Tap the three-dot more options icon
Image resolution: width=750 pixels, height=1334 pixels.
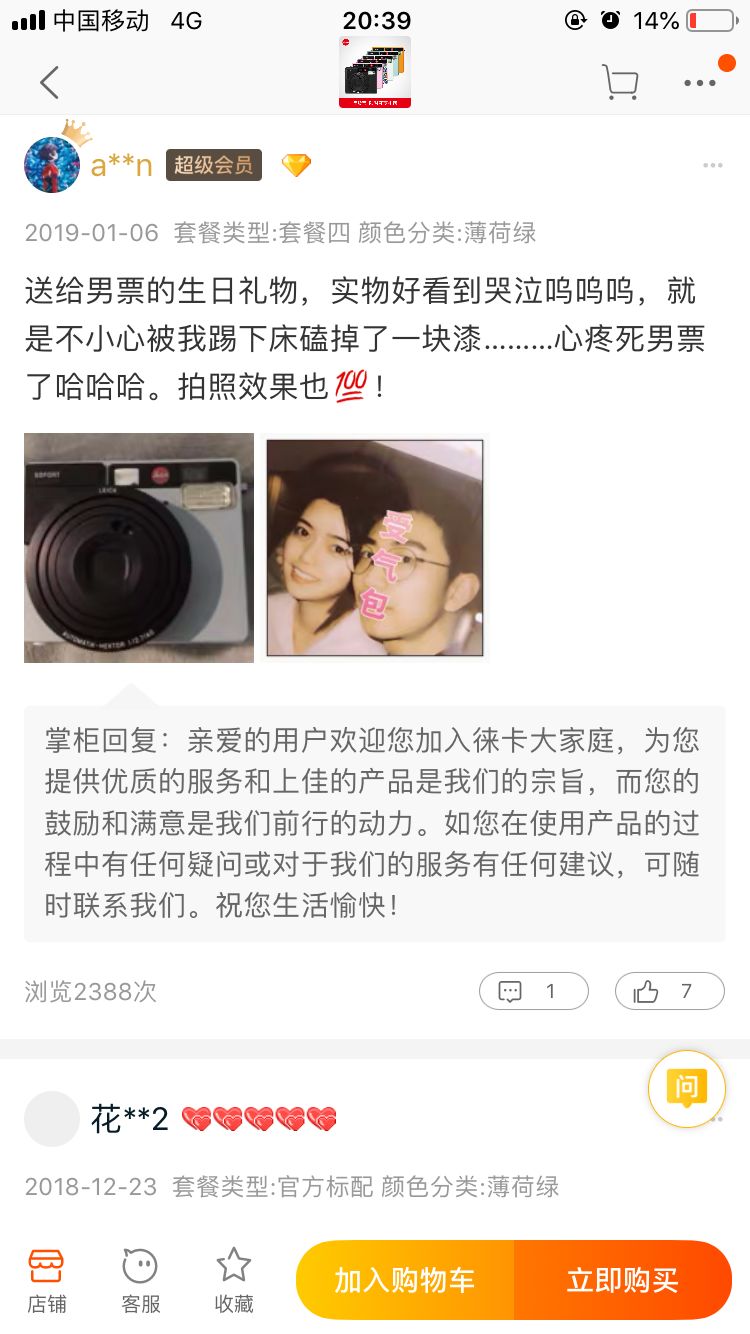click(x=699, y=82)
